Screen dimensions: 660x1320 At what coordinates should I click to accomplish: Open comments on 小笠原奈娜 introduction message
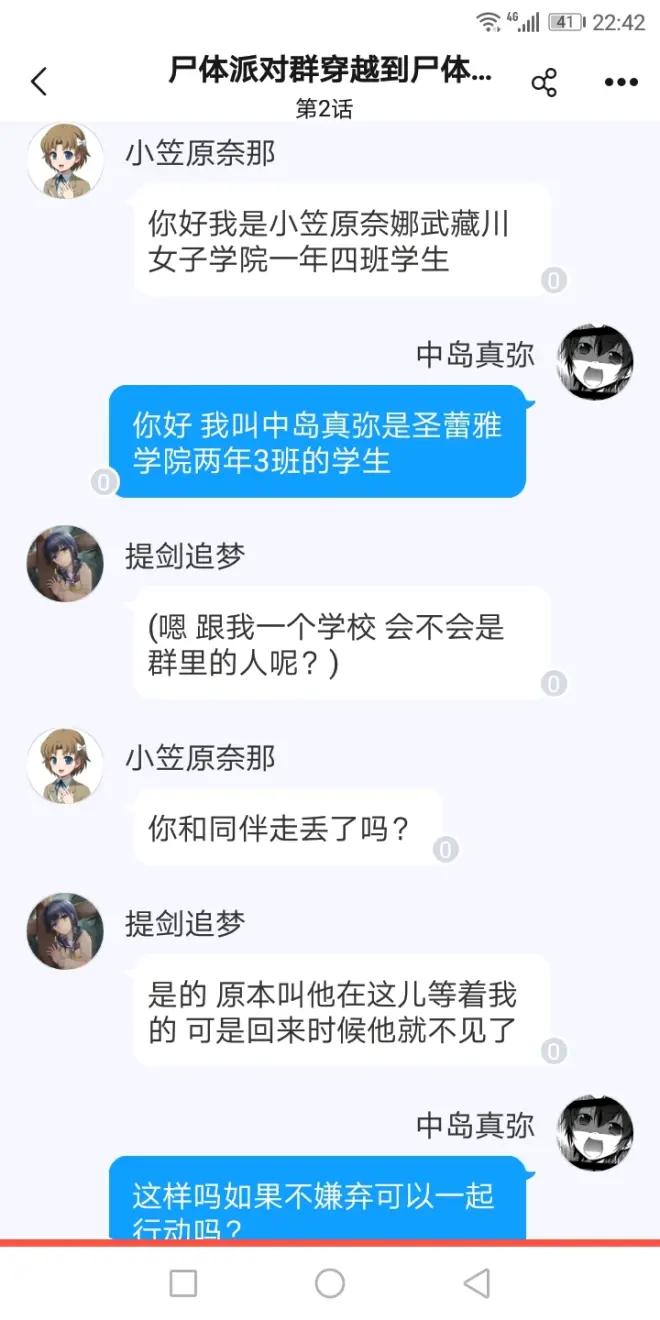(x=554, y=281)
